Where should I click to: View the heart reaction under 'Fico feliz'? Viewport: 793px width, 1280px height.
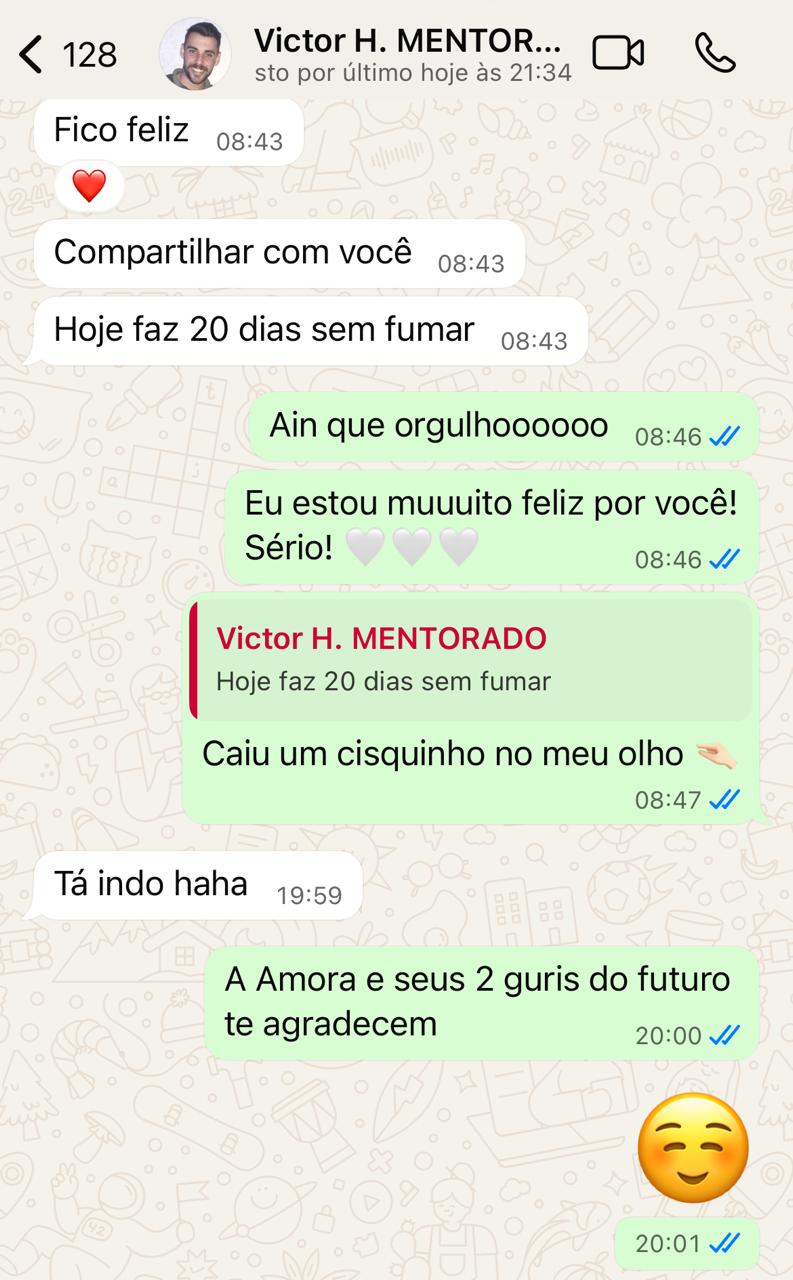click(x=89, y=186)
